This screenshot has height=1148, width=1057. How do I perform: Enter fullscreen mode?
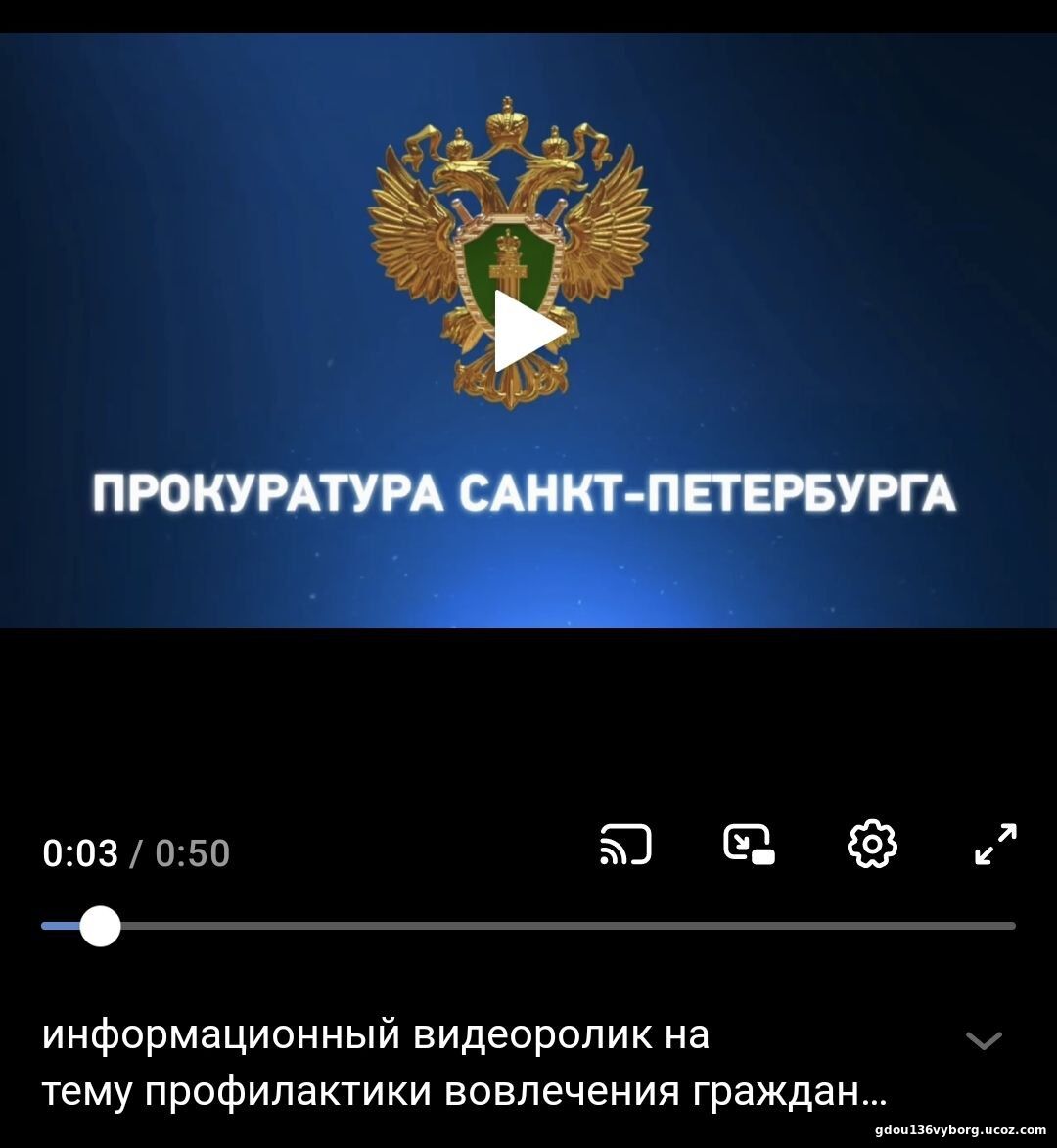(x=996, y=844)
